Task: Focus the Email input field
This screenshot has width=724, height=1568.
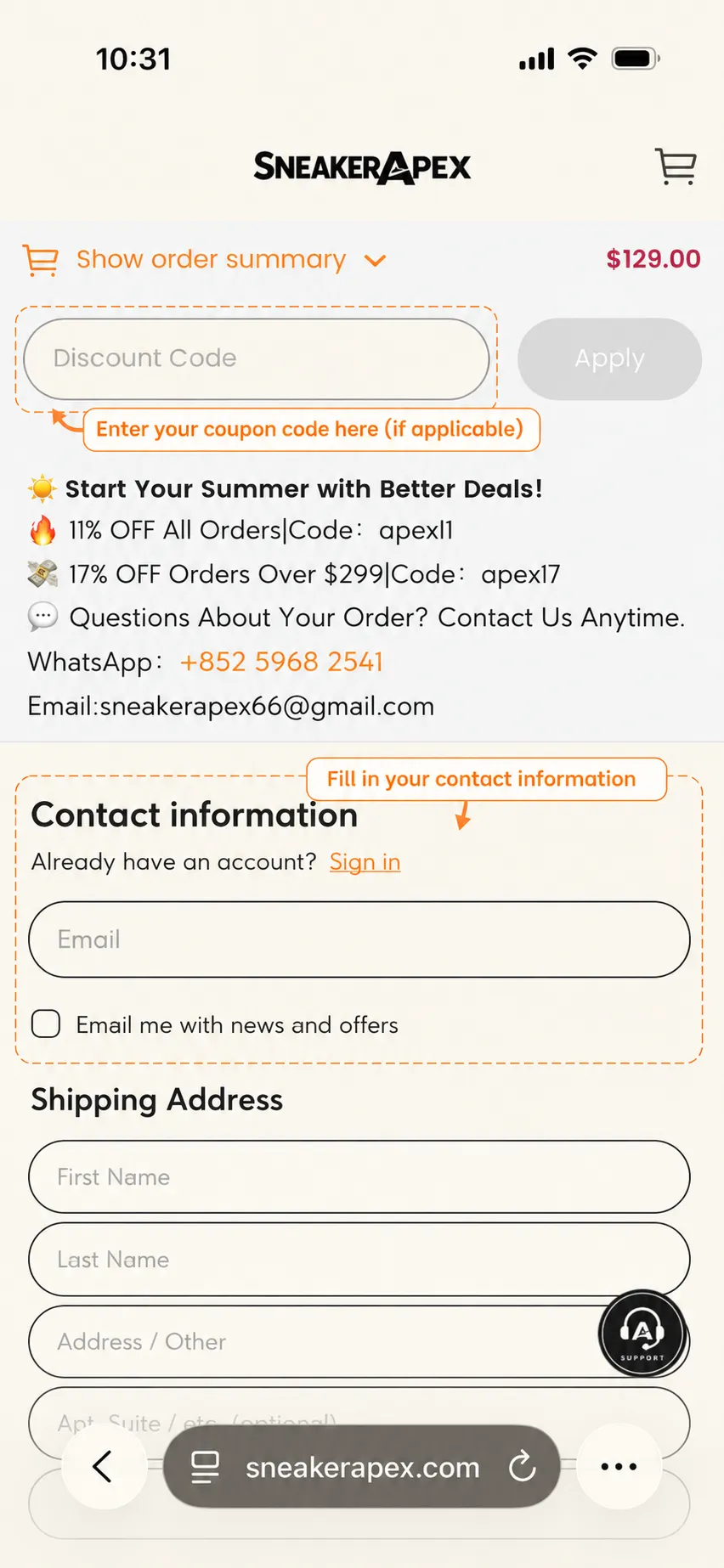Action: (359, 939)
